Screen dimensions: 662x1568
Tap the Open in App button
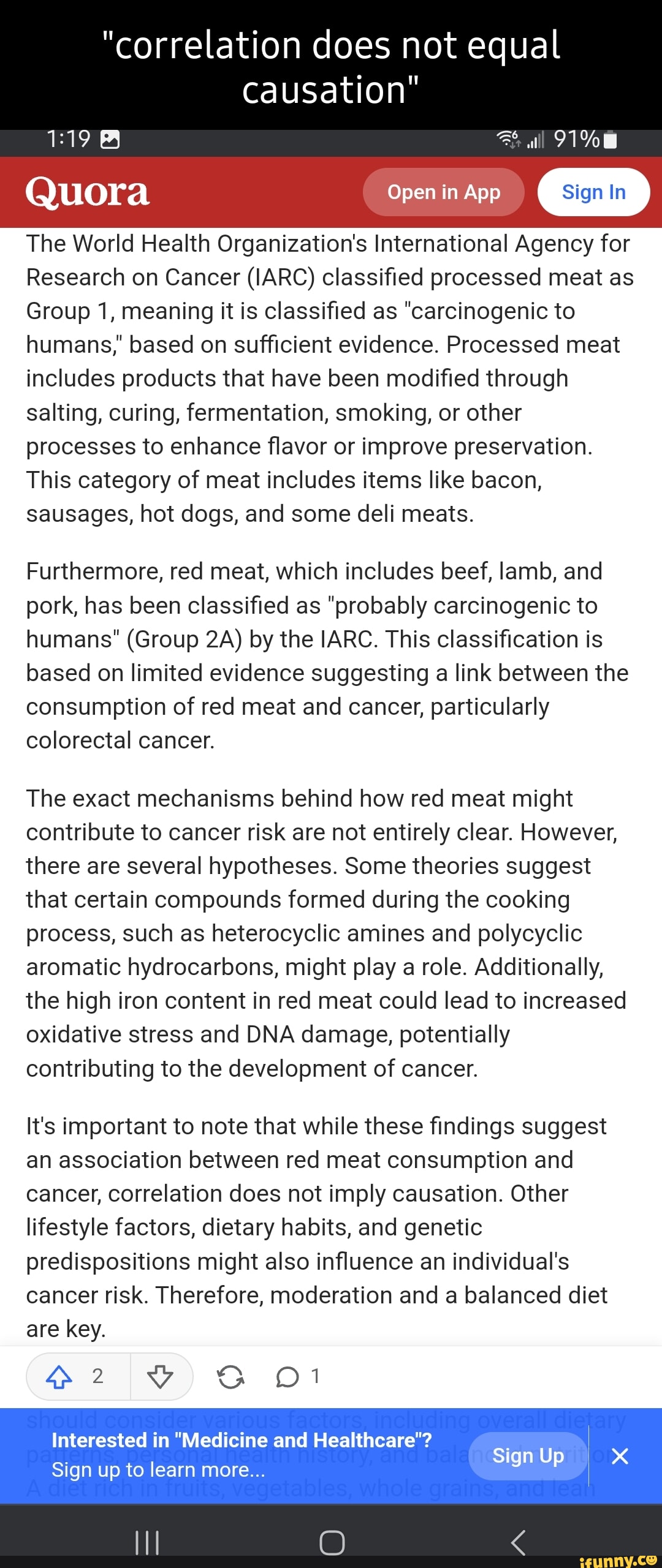(443, 192)
